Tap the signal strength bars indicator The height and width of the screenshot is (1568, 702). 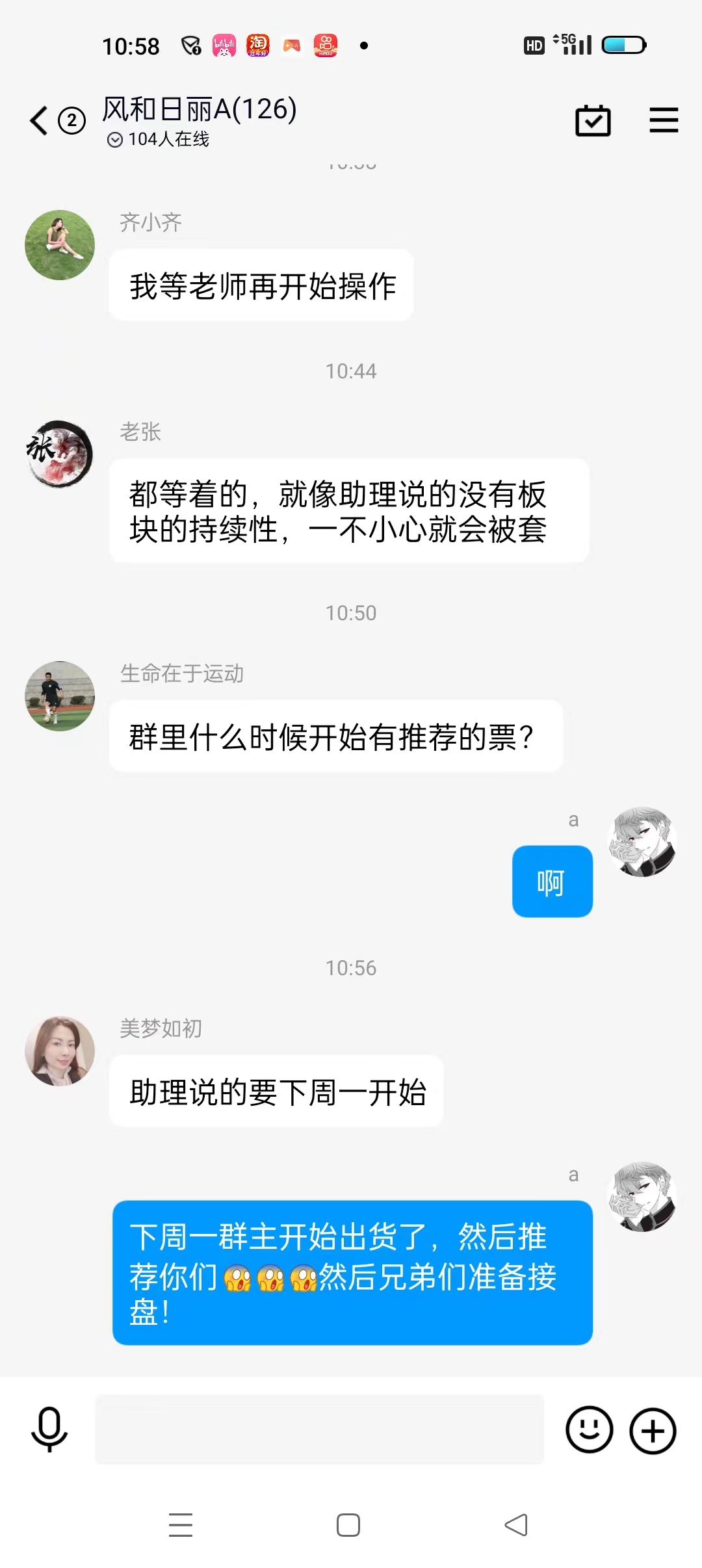click(x=577, y=44)
